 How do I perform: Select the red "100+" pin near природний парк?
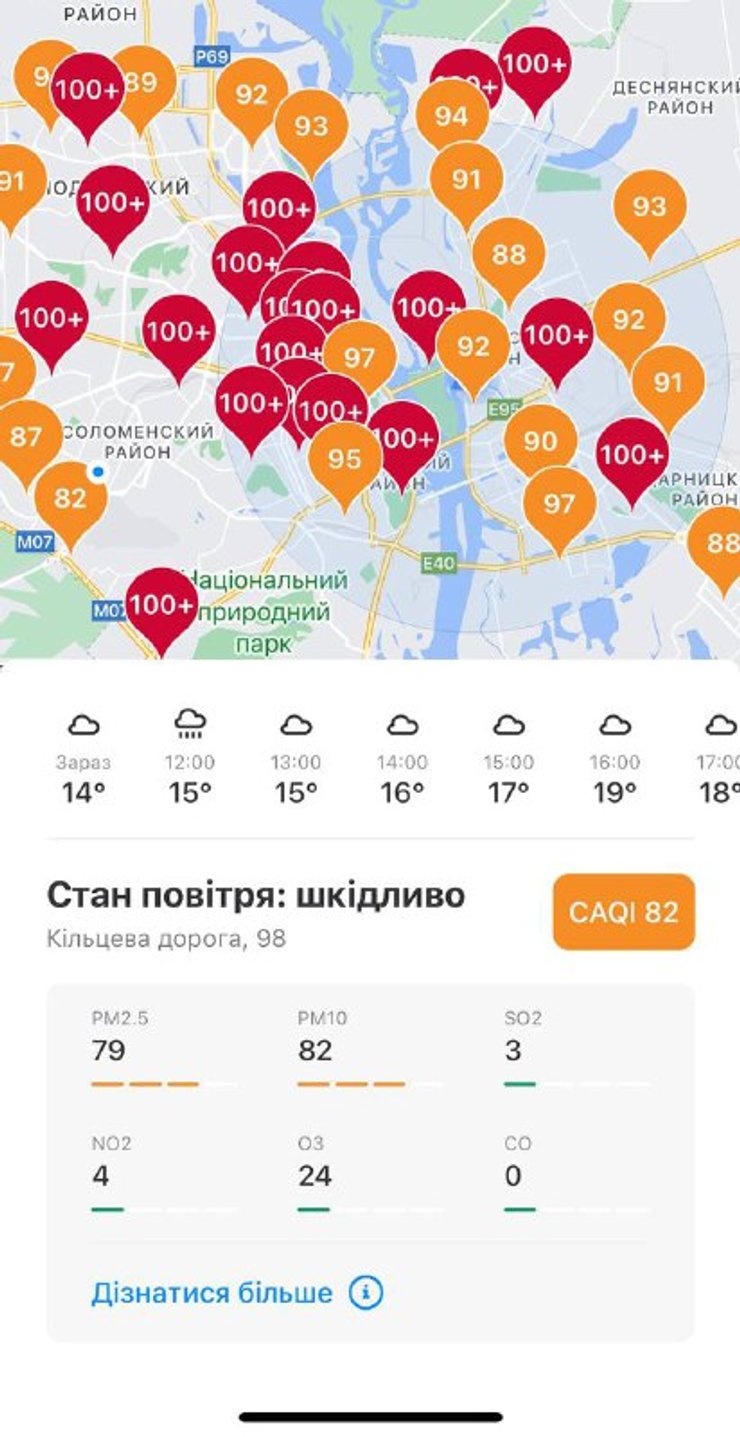pyautogui.click(x=163, y=602)
